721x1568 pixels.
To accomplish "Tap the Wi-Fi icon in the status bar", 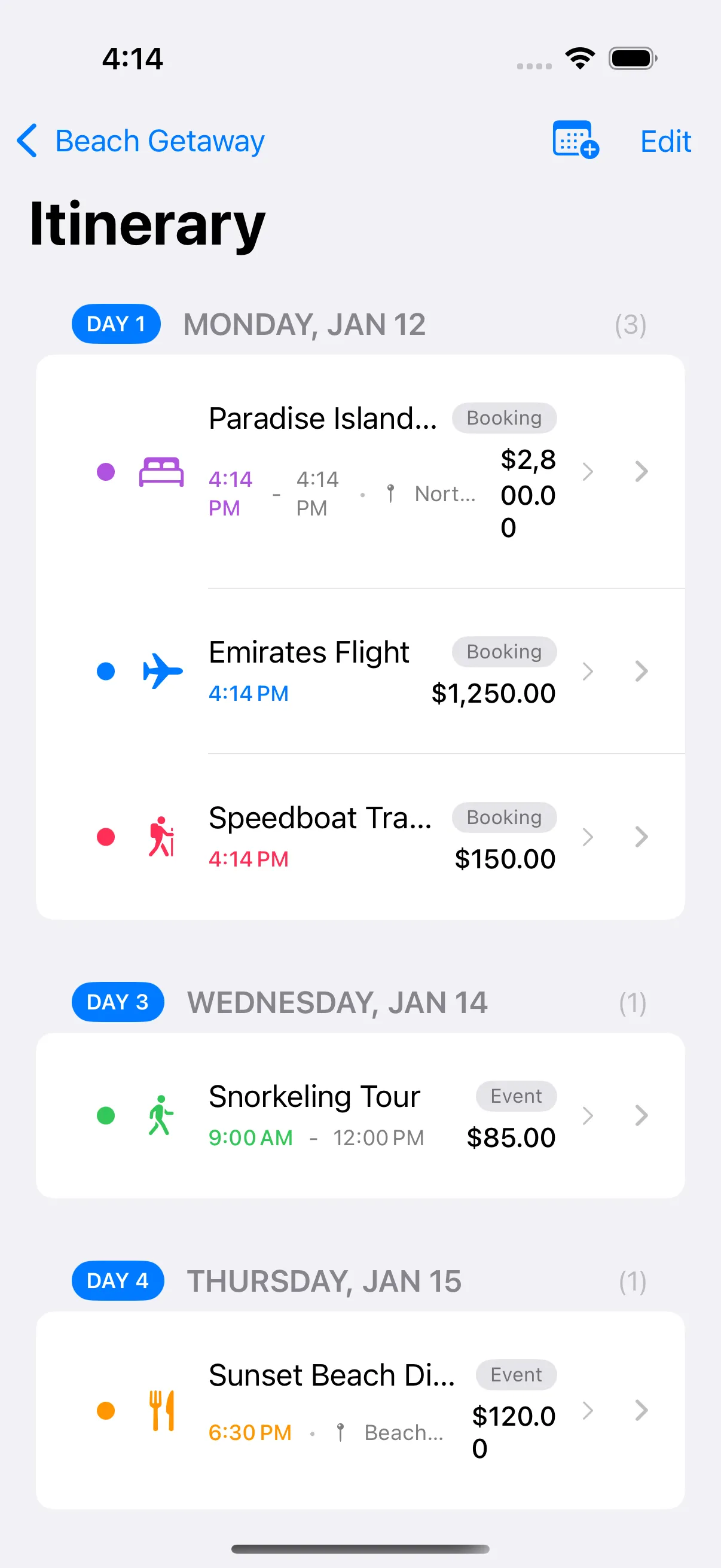I will pyautogui.click(x=580, y=57).
